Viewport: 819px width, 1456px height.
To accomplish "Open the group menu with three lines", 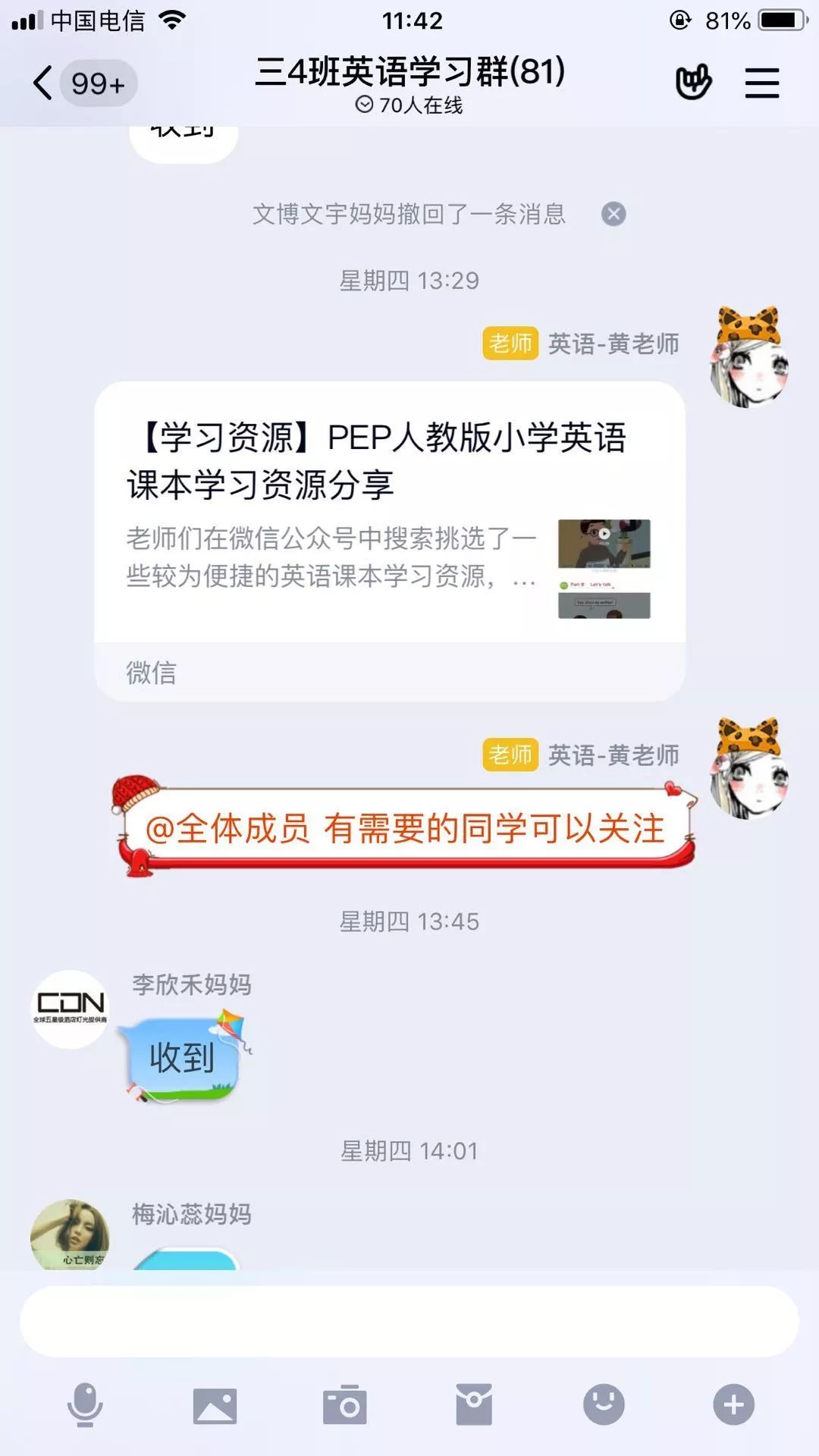I will (x=761, y=83).
